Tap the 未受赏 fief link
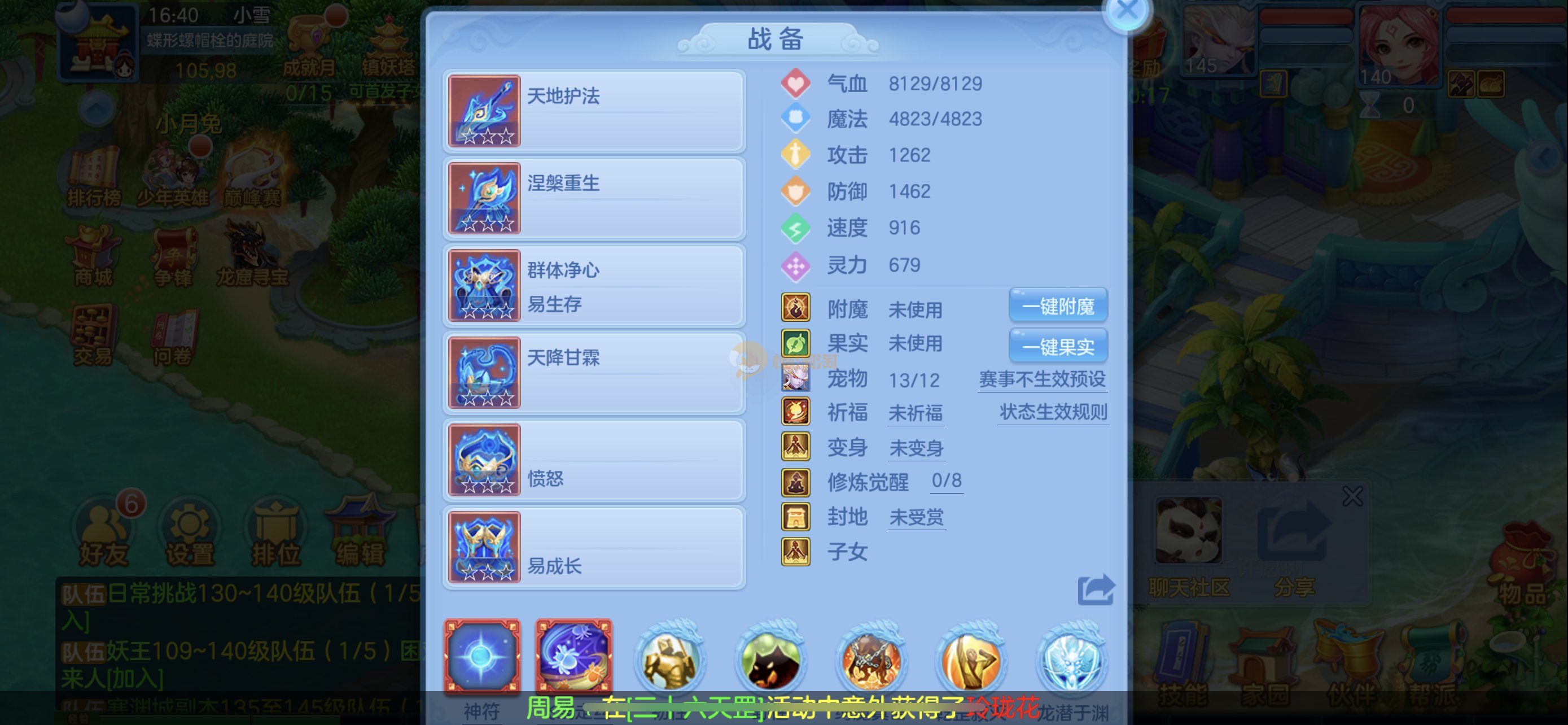Viewport: 1568px width, 725px height. pyautogui.click(x=916, y=517)
